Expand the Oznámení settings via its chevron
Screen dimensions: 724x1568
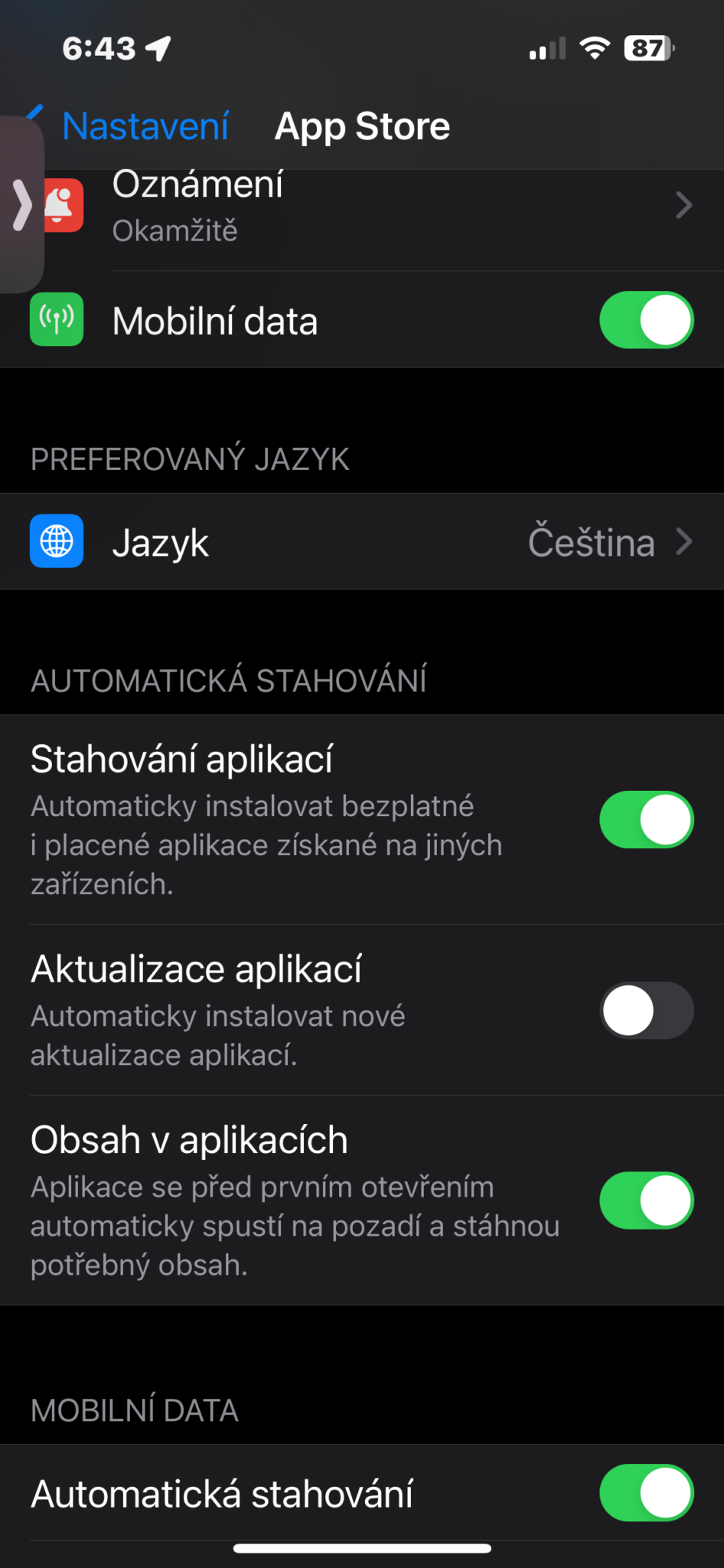pos(683,205)
